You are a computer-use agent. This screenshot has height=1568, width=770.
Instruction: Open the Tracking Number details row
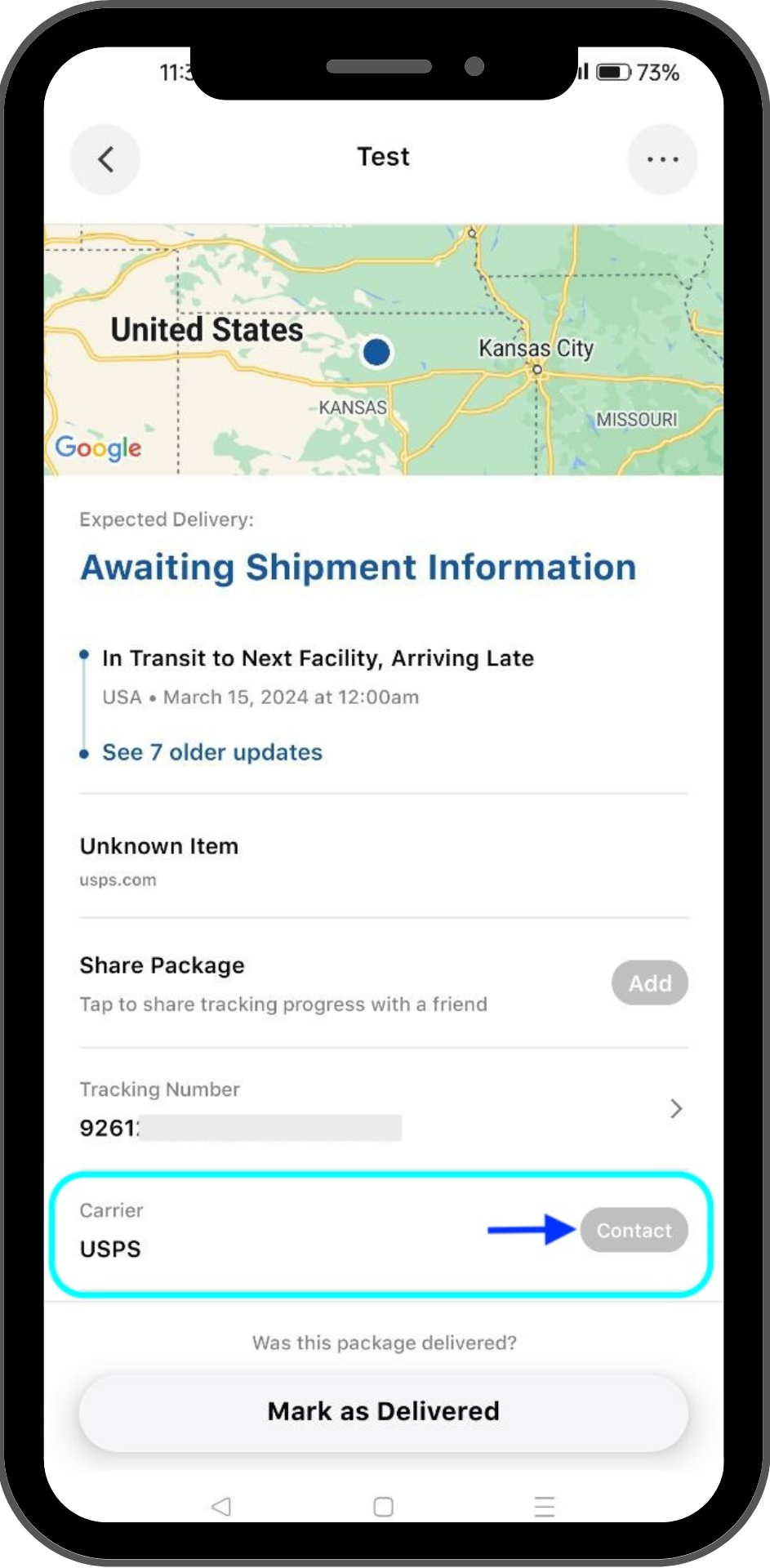click(x=383, y=1109)
